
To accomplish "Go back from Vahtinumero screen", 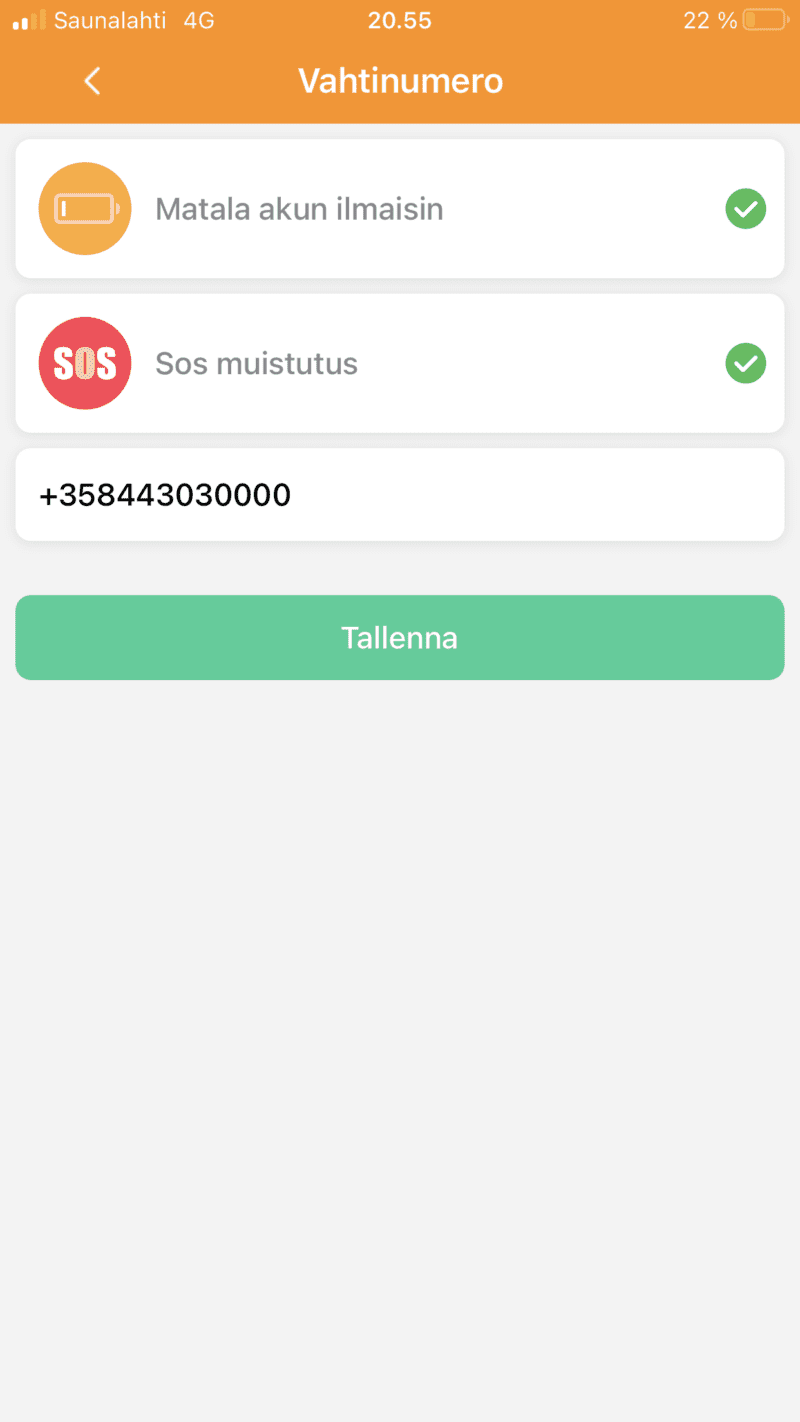I will coord(92,81).
